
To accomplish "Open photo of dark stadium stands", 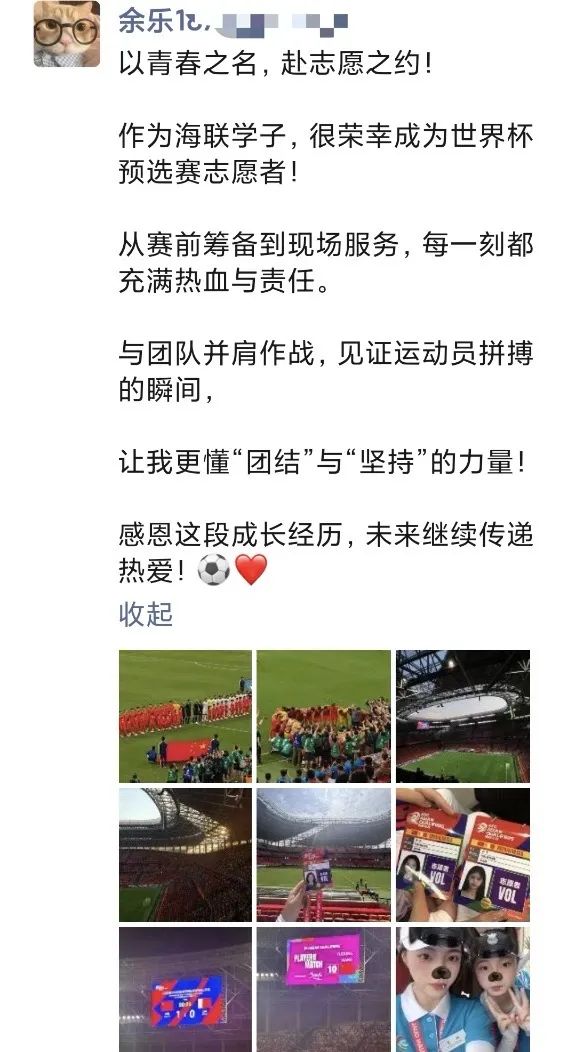I will click(x=186, y=855).
